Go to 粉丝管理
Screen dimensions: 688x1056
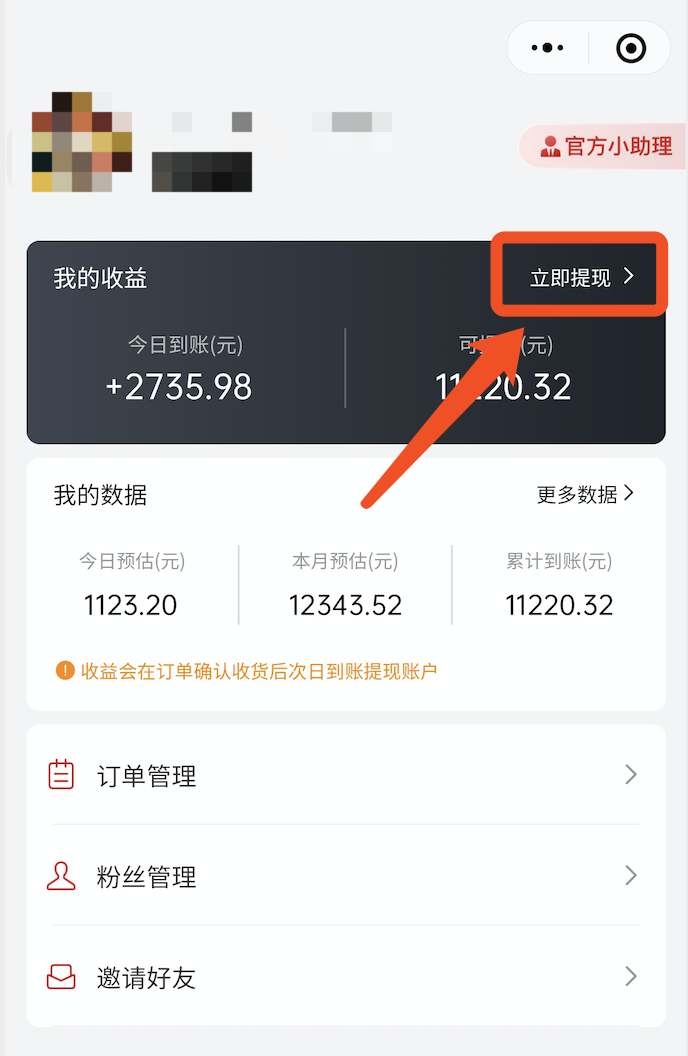pyautogui.click(x=345, y=877)
